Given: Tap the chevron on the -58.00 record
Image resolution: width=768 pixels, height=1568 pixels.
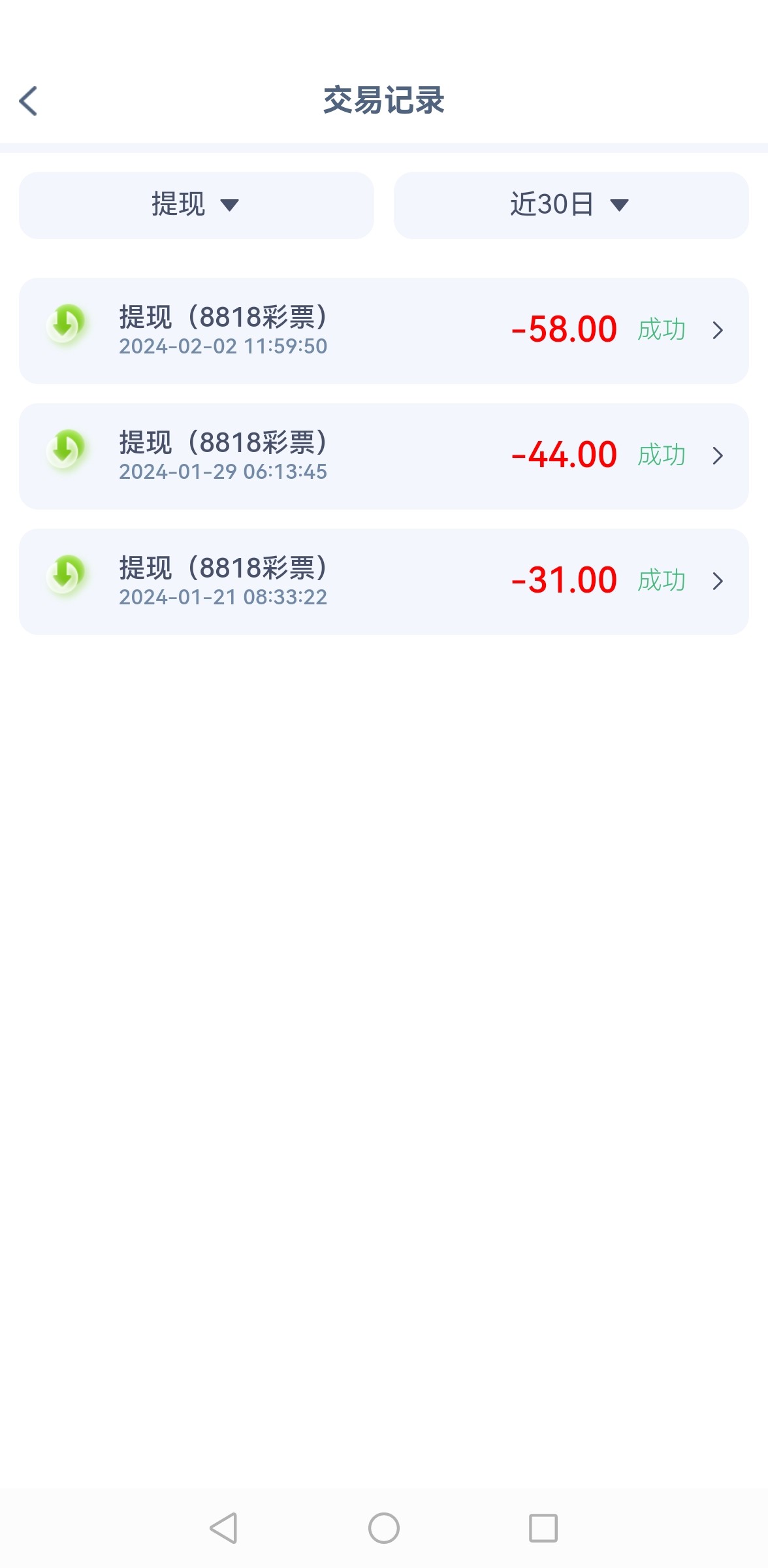Looking at the screenshot, I should click(x=718, y=330).
